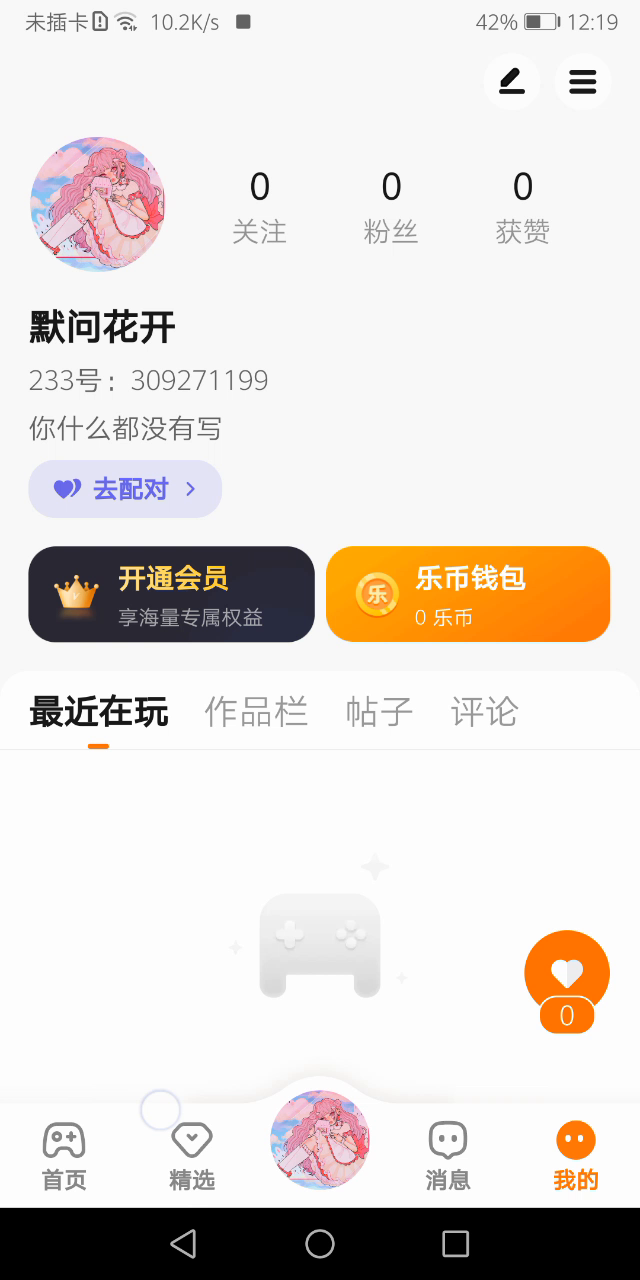640x1280 pixels.
Task: Tap the system back button
Action: [183, 1244]
